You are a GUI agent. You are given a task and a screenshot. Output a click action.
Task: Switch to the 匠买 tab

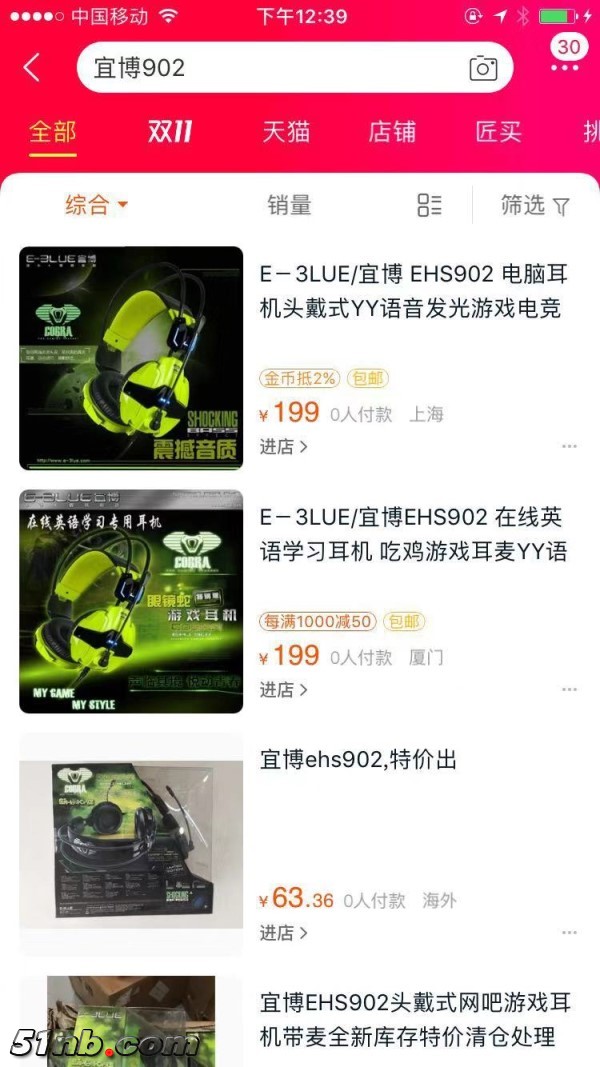tap(498, 132)
